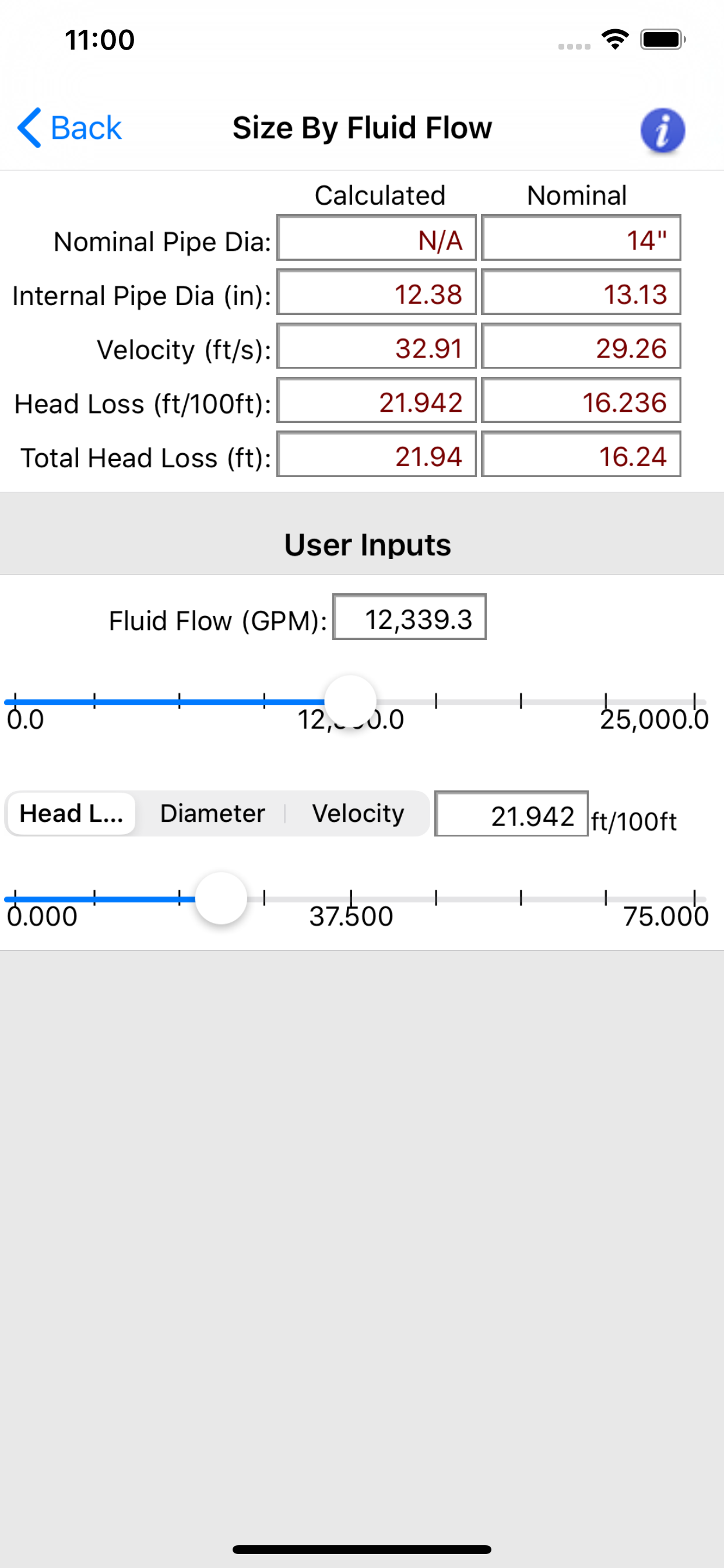724x1568 pixels.
Task: Go back using the Back button
Action: (69, 128)
